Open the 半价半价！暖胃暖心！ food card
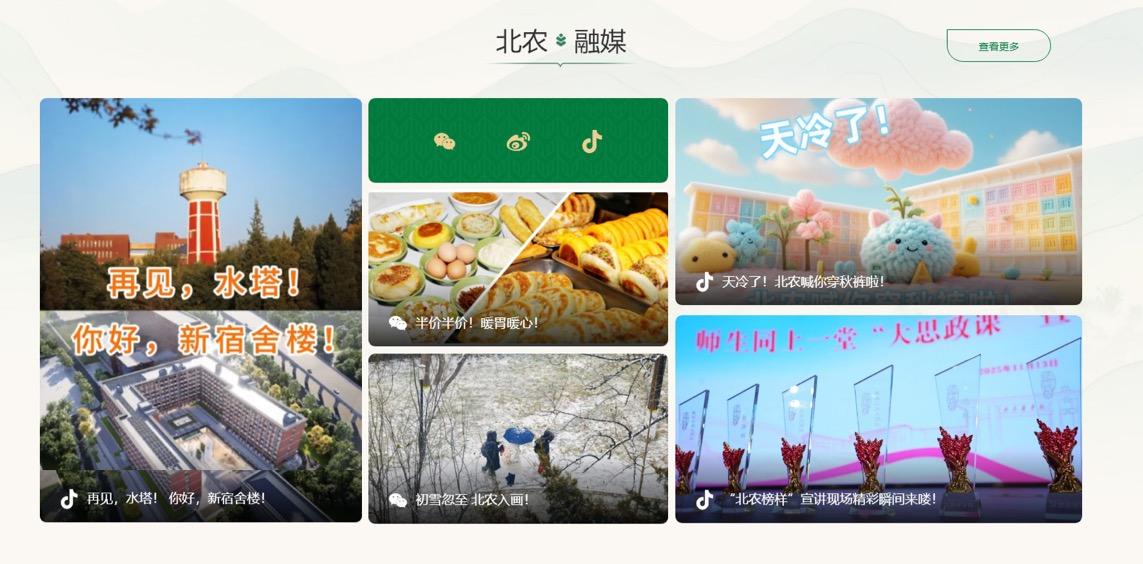1143x564 pixels. (518, 268)
